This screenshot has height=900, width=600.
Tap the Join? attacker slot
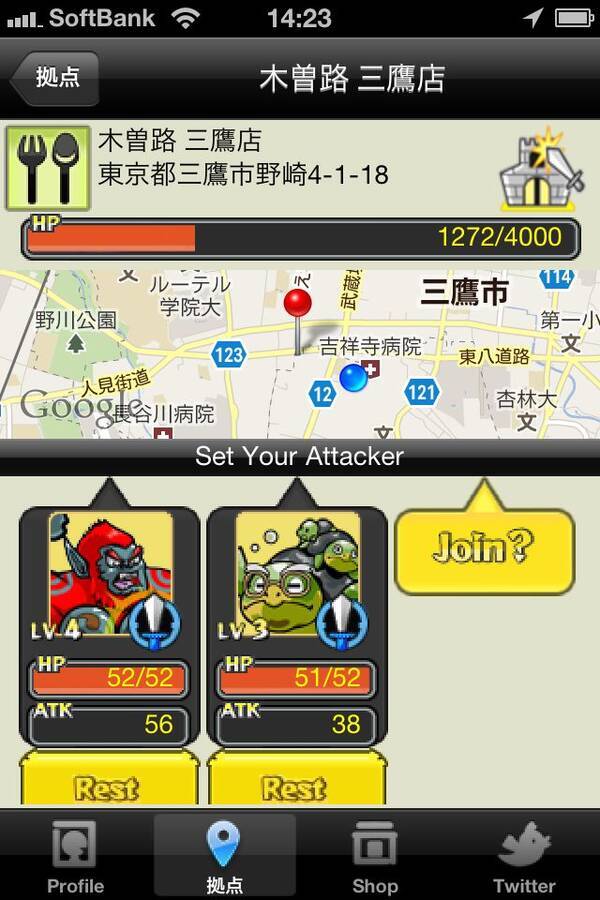(x=485, y=548)
